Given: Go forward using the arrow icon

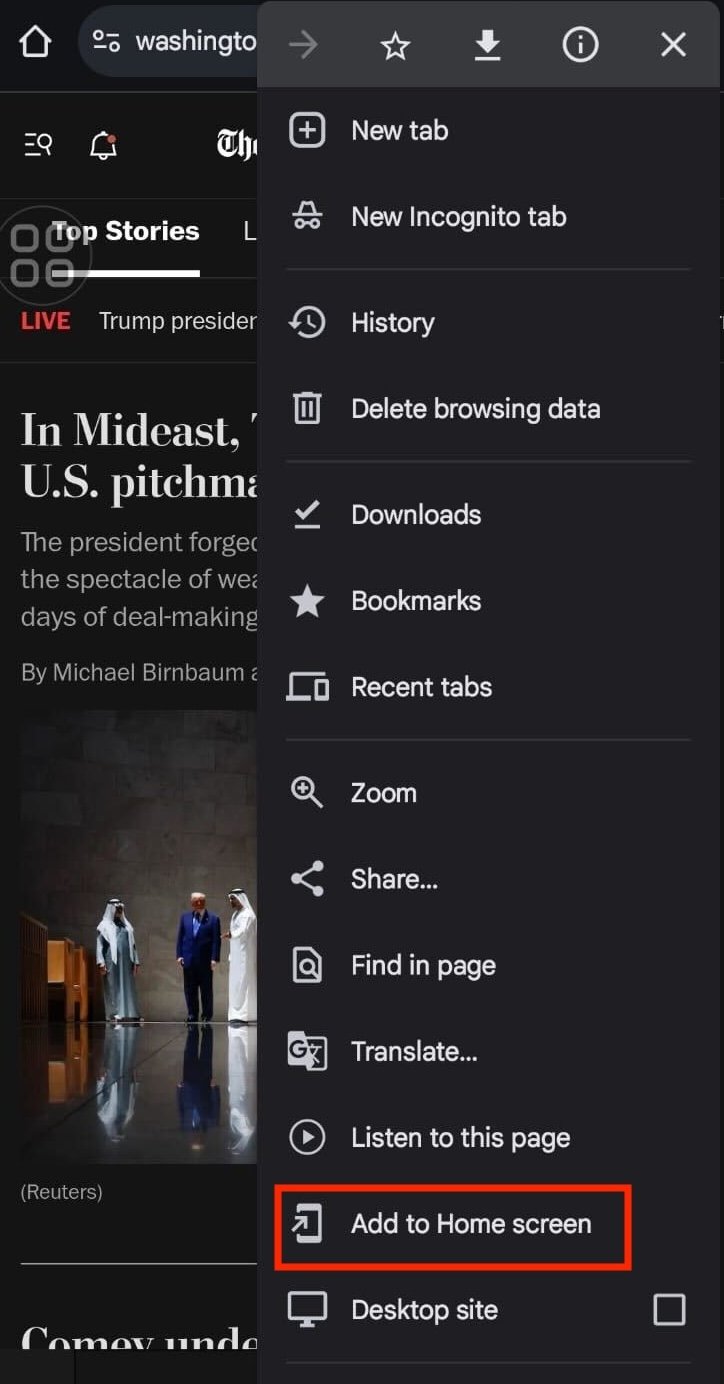Looking at the screenshot, I should click(x=303, y=45).
